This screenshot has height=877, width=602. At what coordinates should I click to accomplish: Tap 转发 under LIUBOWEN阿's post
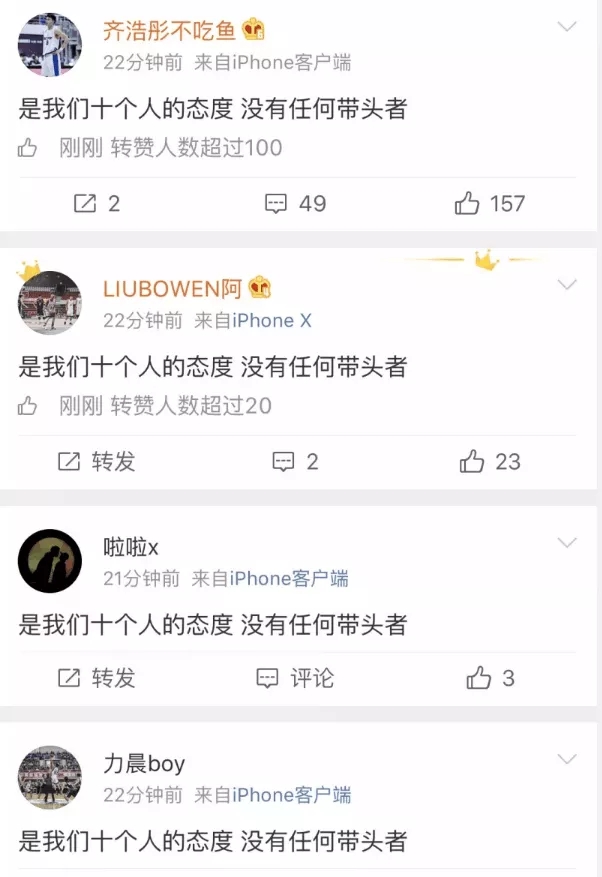coord(97,462)
